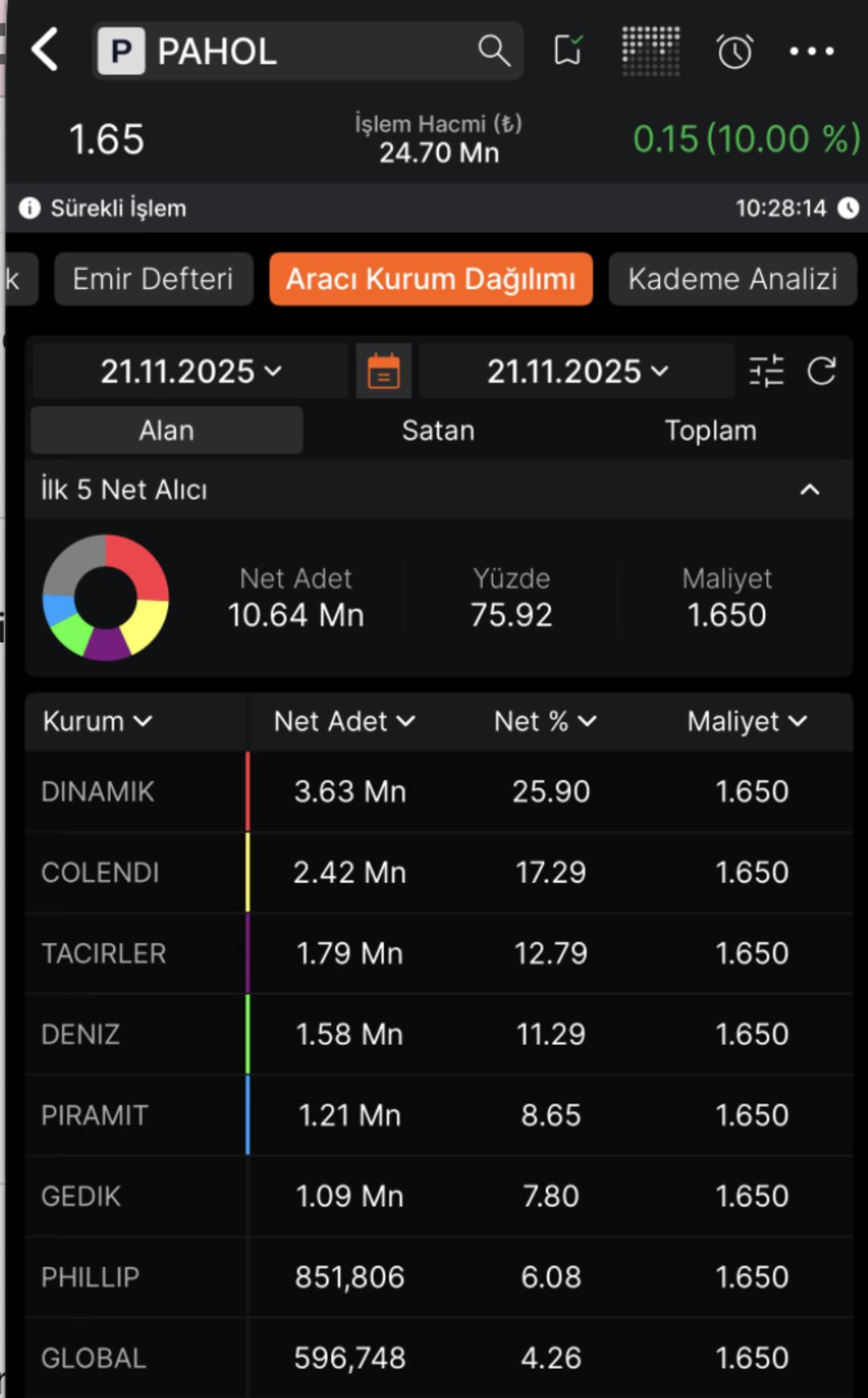Open the symbol search magnifier
This screenshot has width=868, height=1398.
click(x=494, y=51)
